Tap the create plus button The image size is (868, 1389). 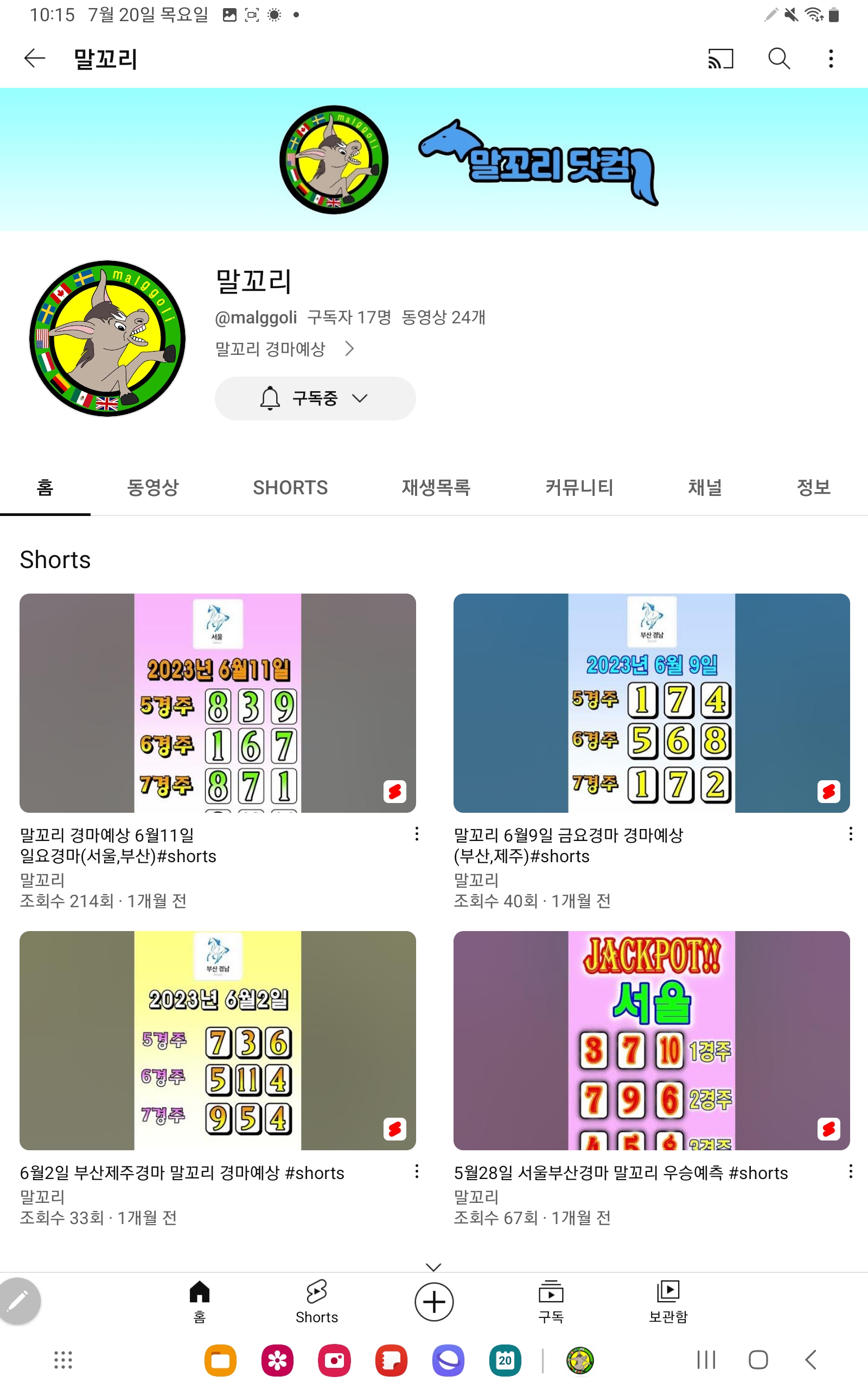[434, 1301]
